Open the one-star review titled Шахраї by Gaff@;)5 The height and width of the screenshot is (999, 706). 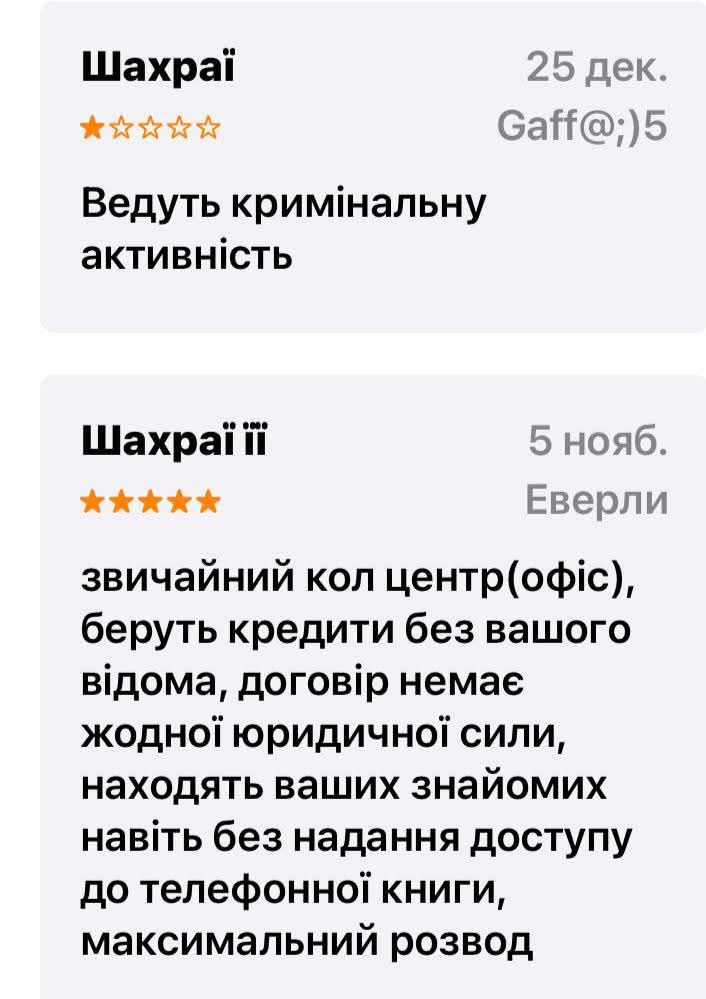pyautogui.click(x=372, y=166)
